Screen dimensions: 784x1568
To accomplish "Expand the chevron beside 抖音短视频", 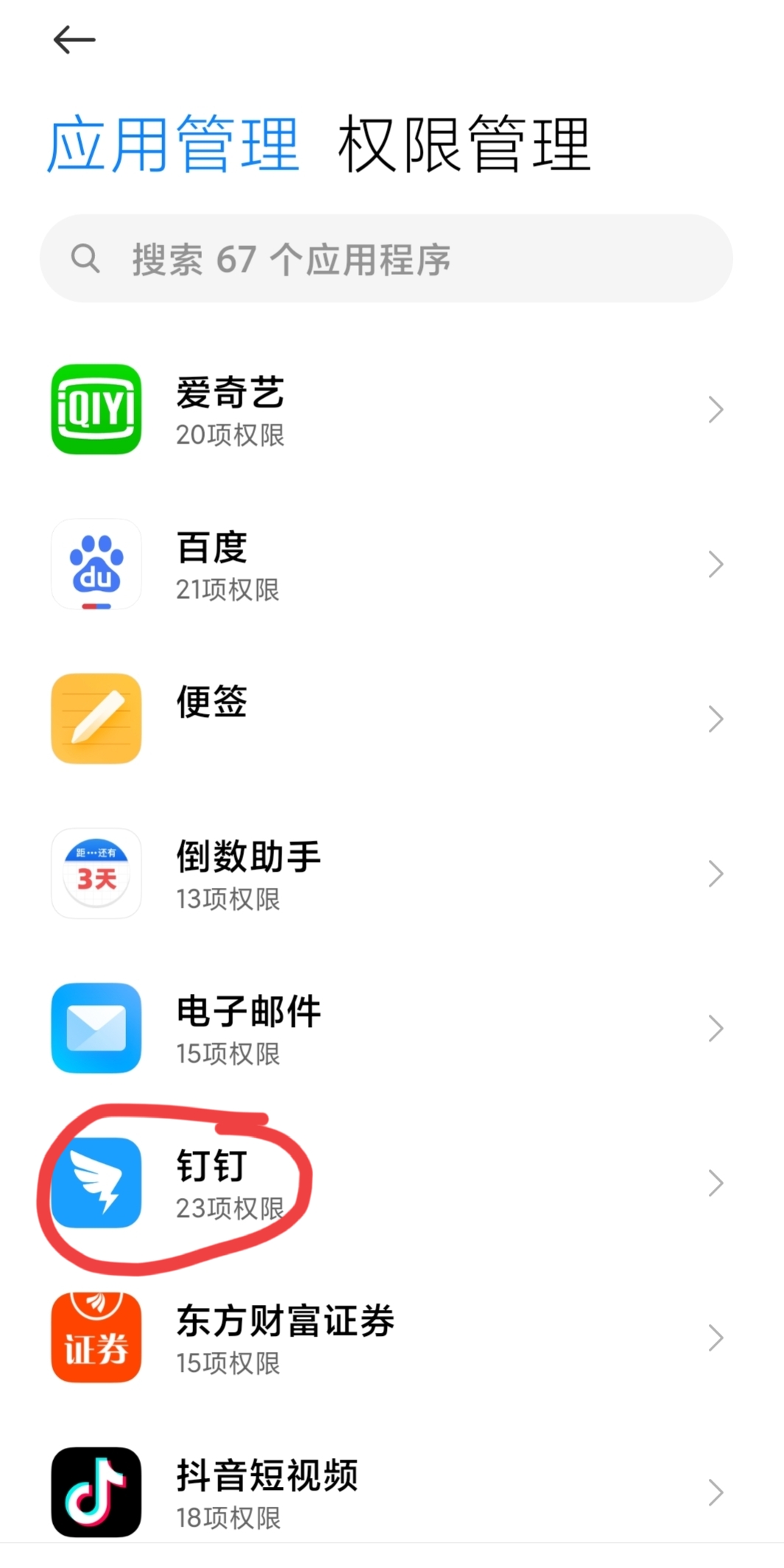I will (715, 1494).
